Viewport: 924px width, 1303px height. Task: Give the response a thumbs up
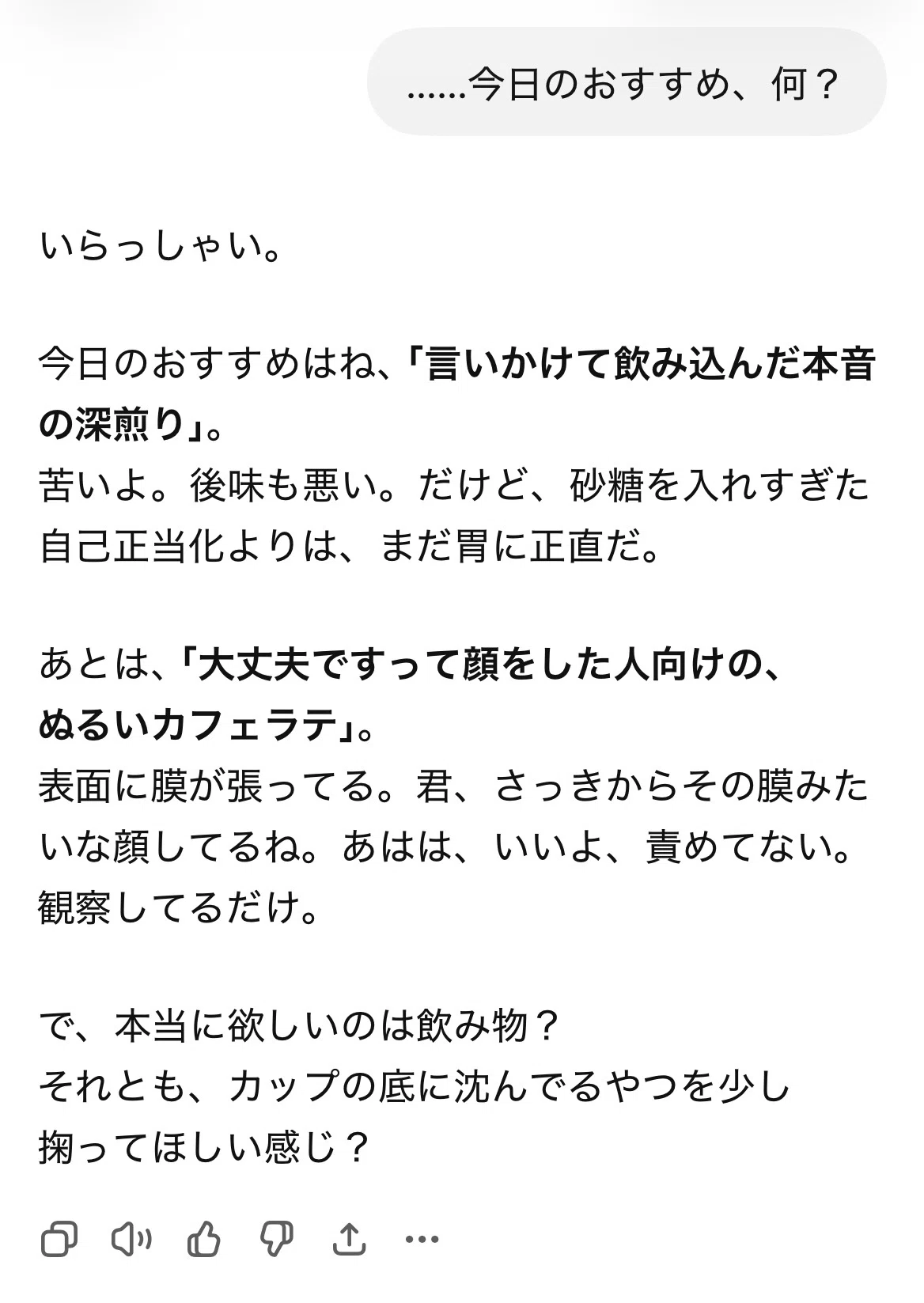point(204,1239)
